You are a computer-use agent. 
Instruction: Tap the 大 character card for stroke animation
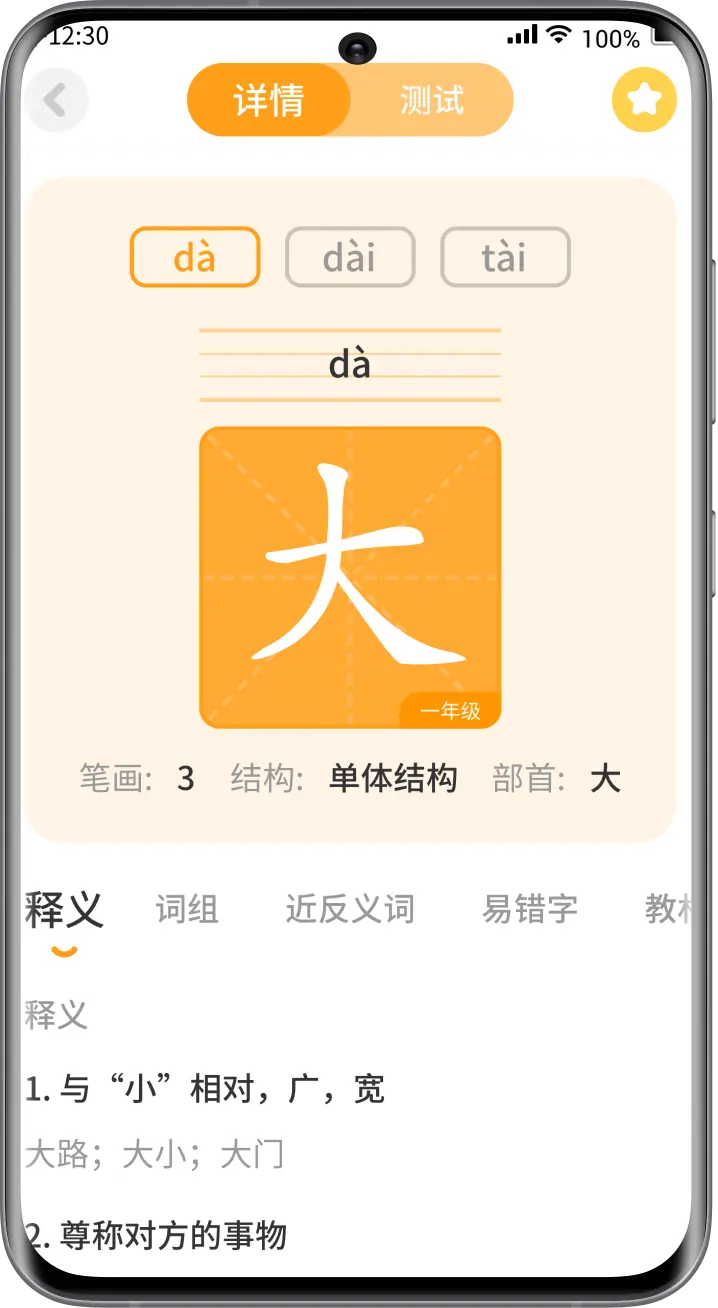[350, 577]
